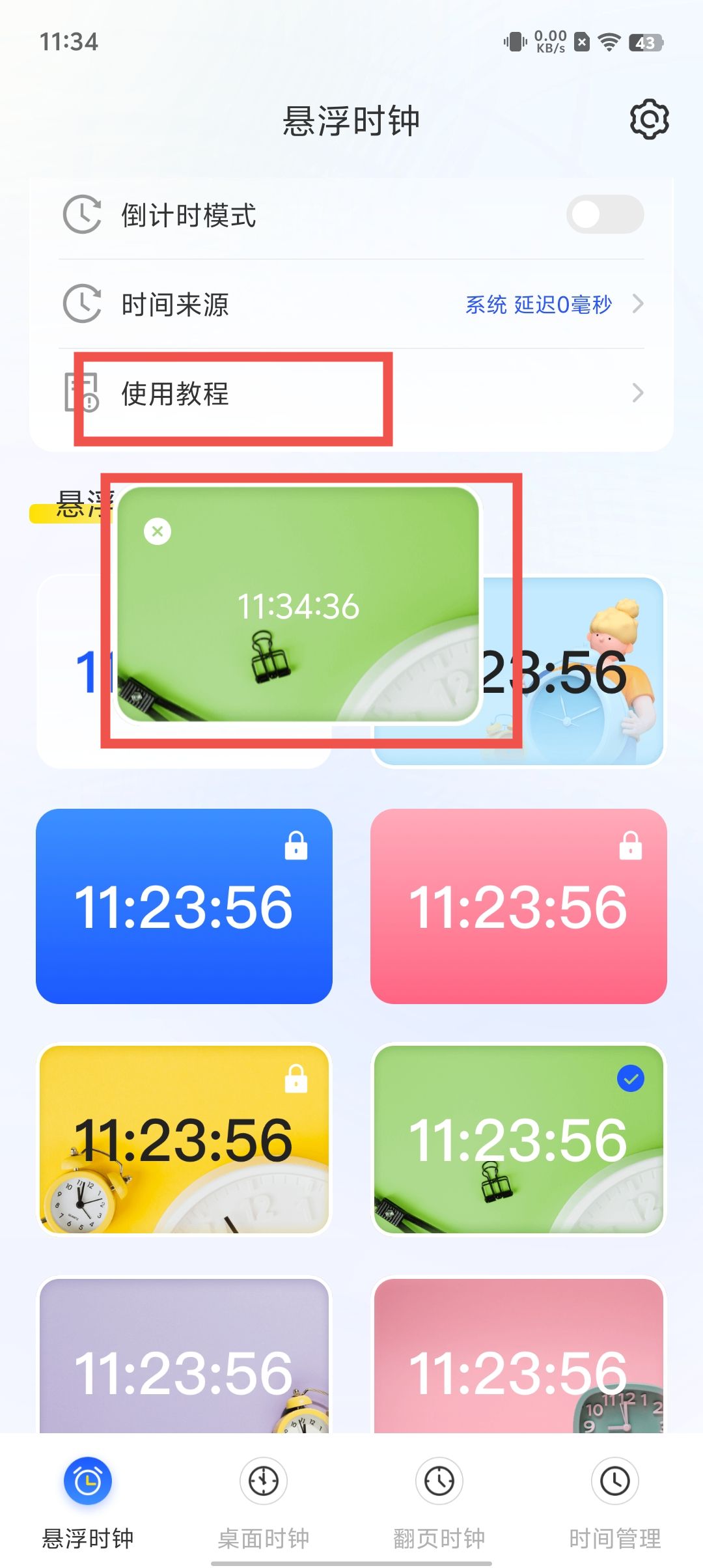Screen dimensions: 703x1568
Task: Select the locked yellow alarm clock style
Action: pos(184,1140)
